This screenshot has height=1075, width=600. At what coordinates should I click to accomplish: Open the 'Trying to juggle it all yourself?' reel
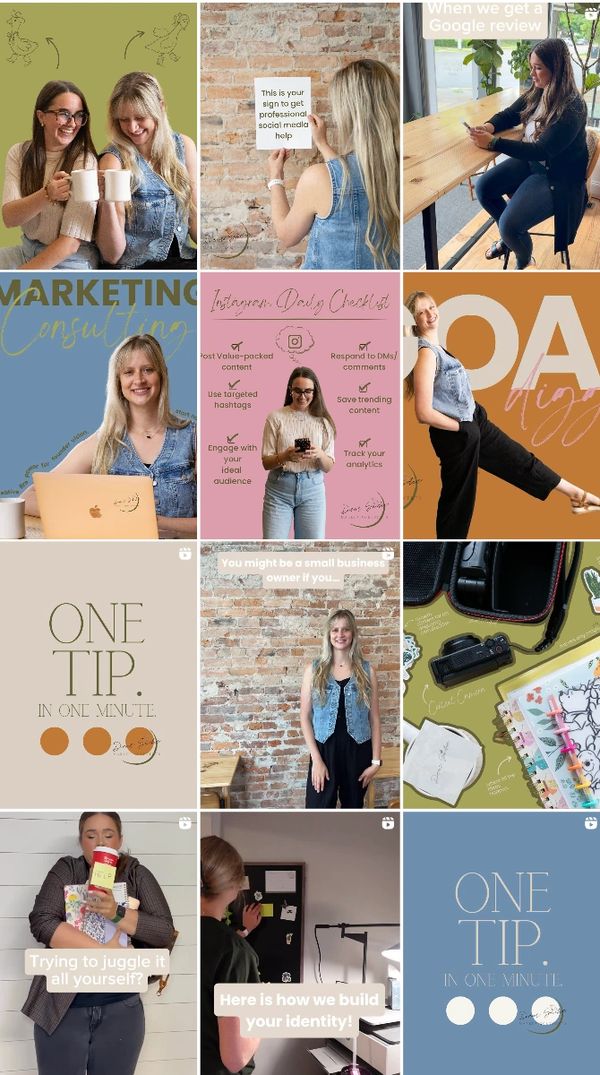[x=98, y=943]
